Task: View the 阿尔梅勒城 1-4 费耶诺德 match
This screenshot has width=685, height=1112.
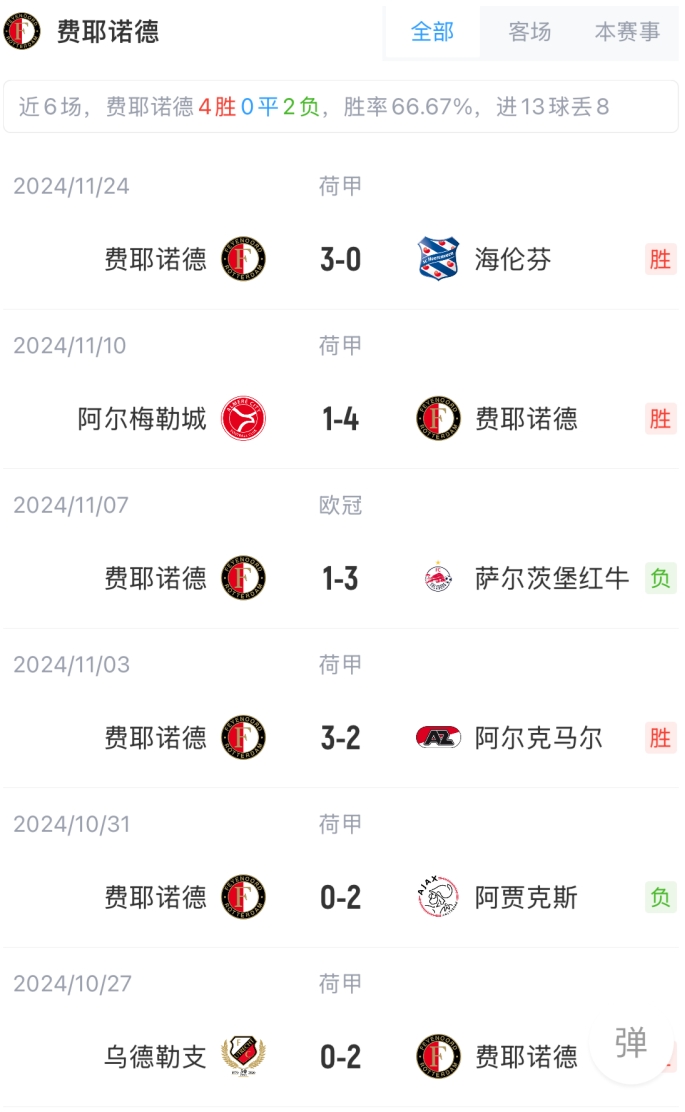Action: tap(340, 419)
